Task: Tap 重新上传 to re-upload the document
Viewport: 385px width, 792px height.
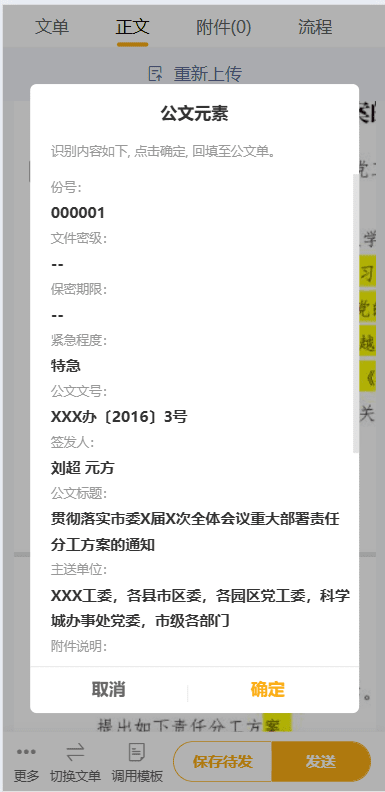Action: click(195, 74)
